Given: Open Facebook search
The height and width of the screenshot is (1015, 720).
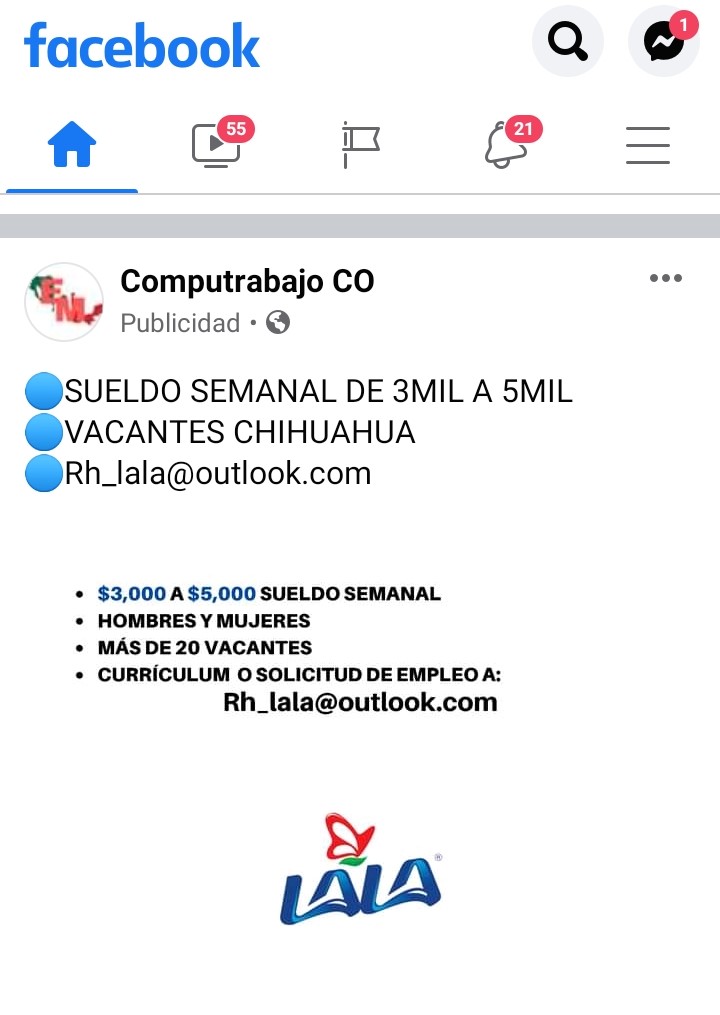Looking at the screenshot, I should (x=567, y=41).
